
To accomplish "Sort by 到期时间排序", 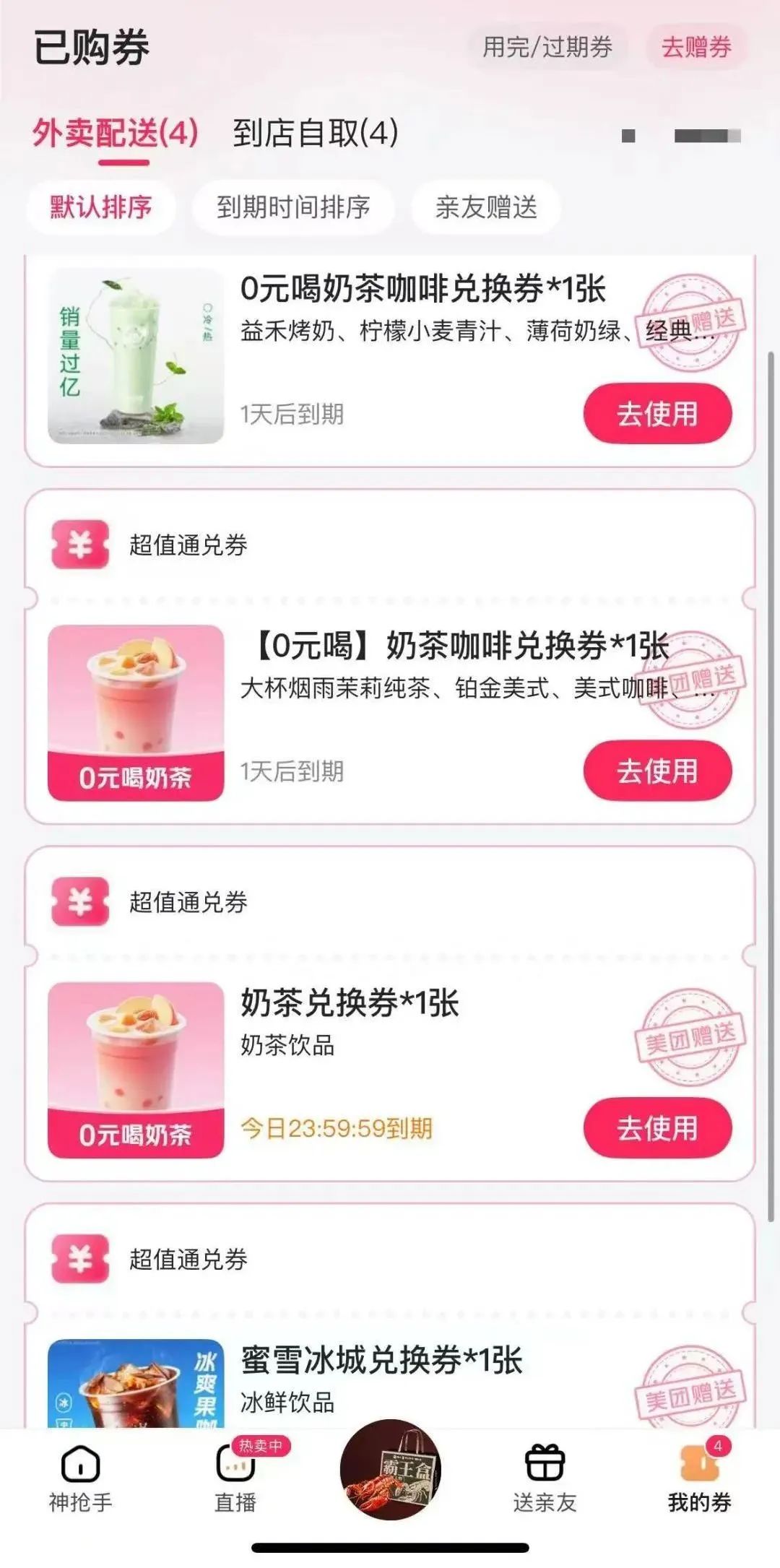I will click(x=293, y=207).
